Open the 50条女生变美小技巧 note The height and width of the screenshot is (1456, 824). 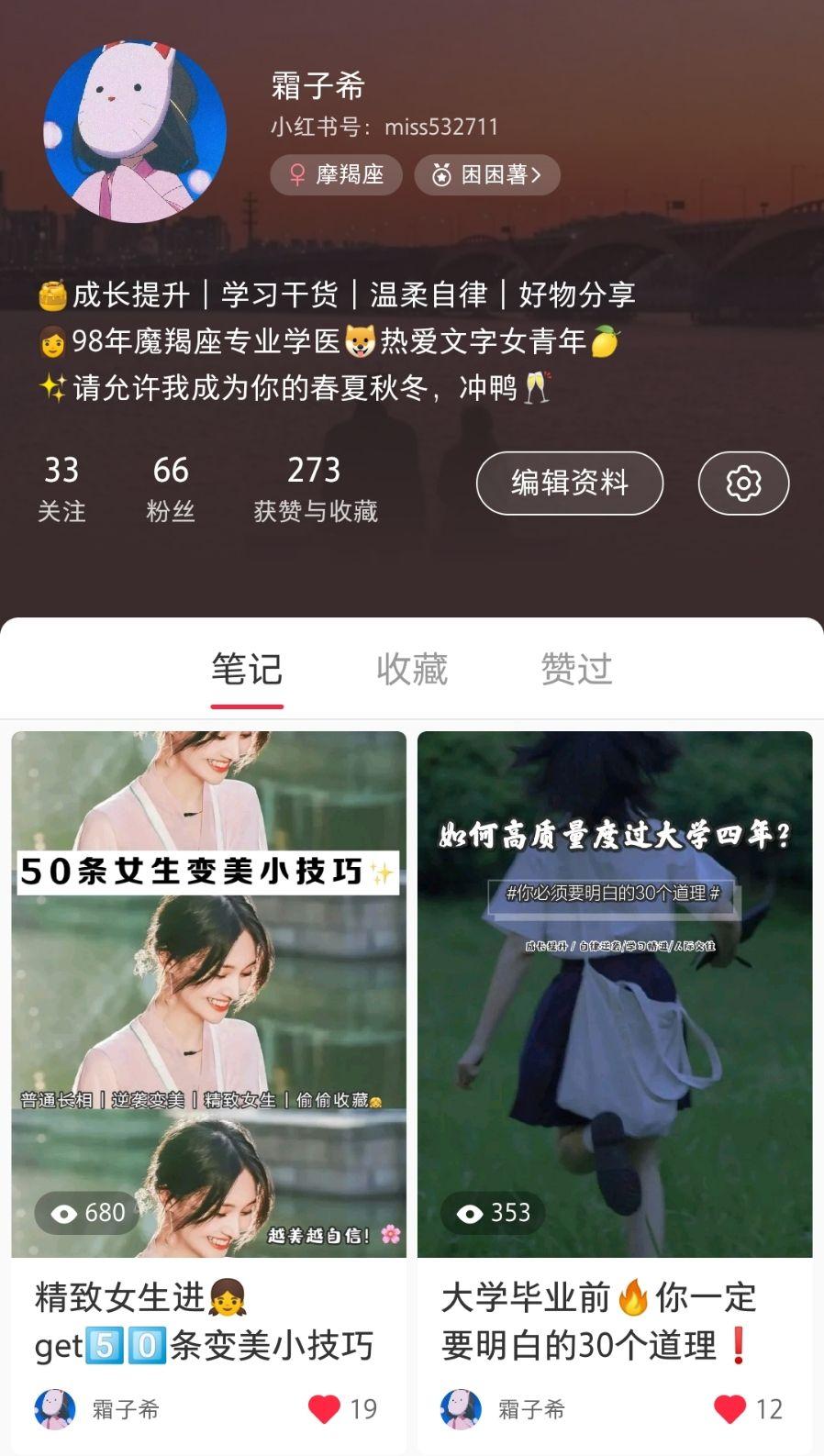point(208,994)
